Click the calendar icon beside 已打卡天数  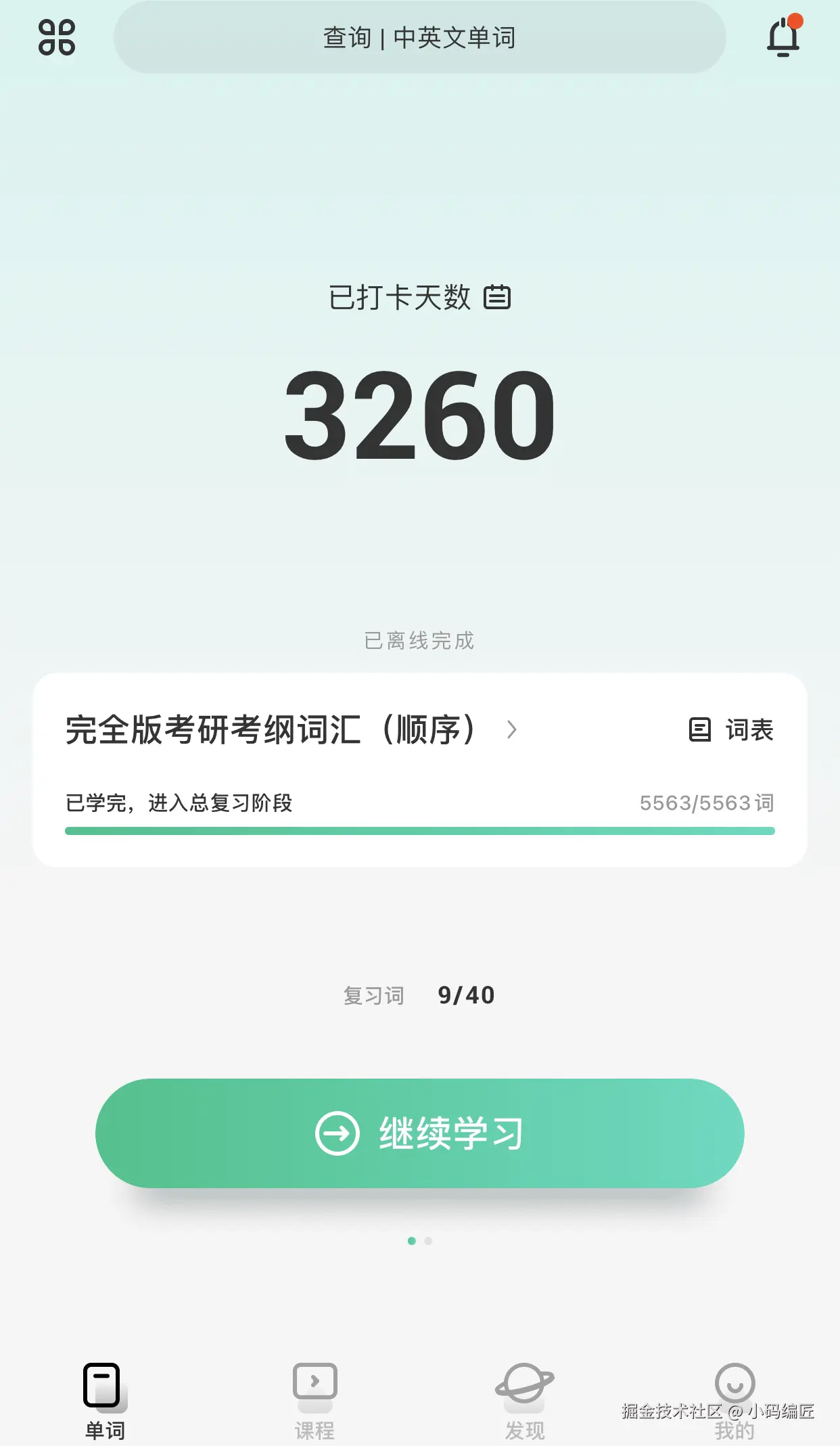[x=498, y=297]
